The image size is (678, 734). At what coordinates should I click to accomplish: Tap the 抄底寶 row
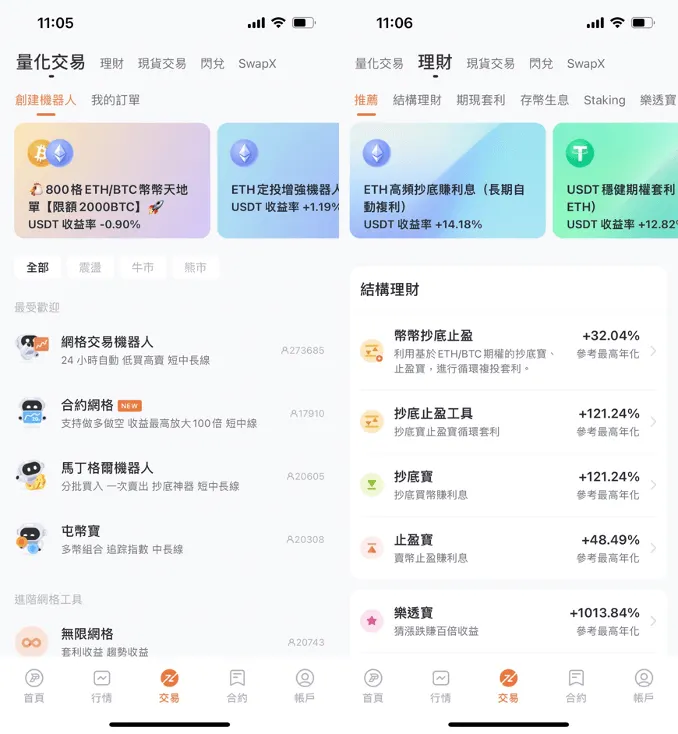pos(508,485)
